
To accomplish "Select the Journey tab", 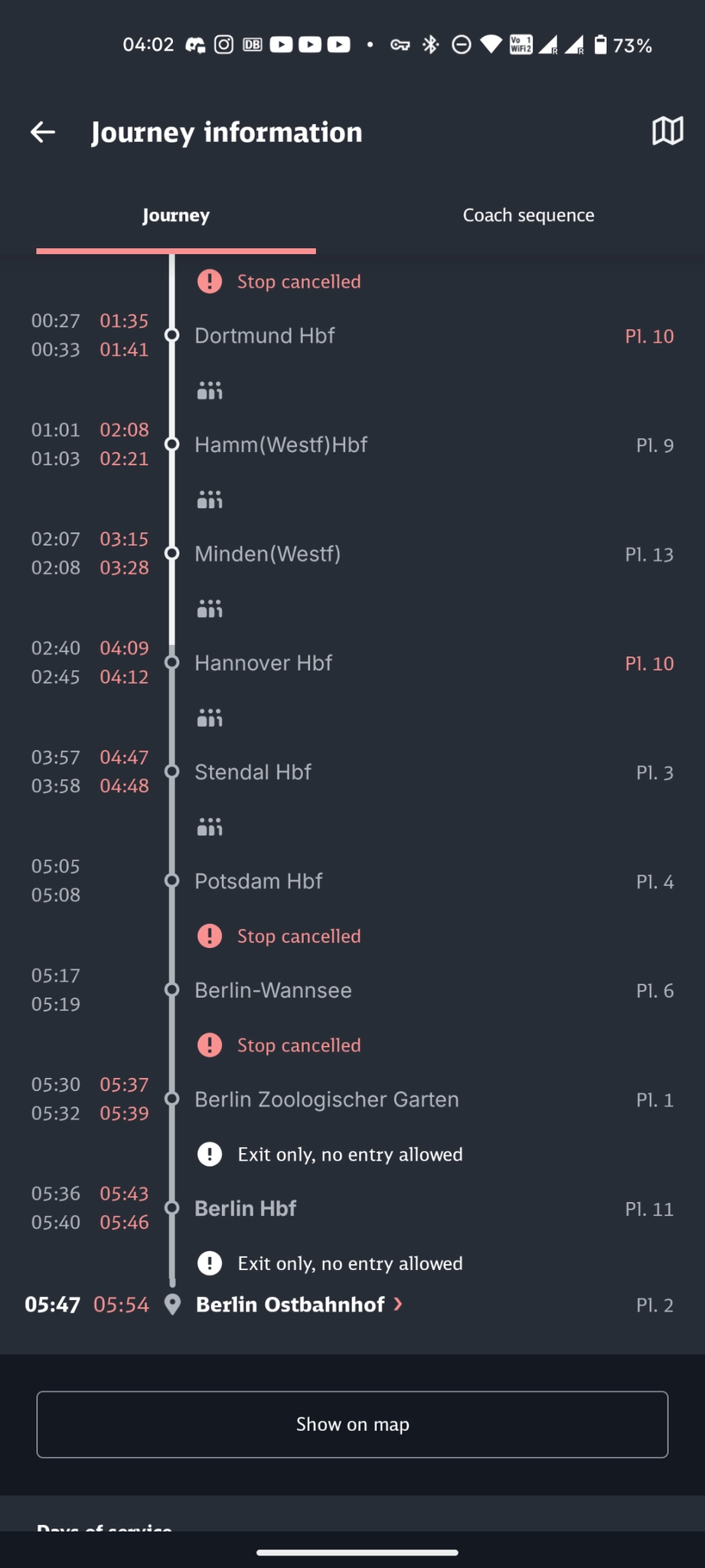I will pos(176,215).
